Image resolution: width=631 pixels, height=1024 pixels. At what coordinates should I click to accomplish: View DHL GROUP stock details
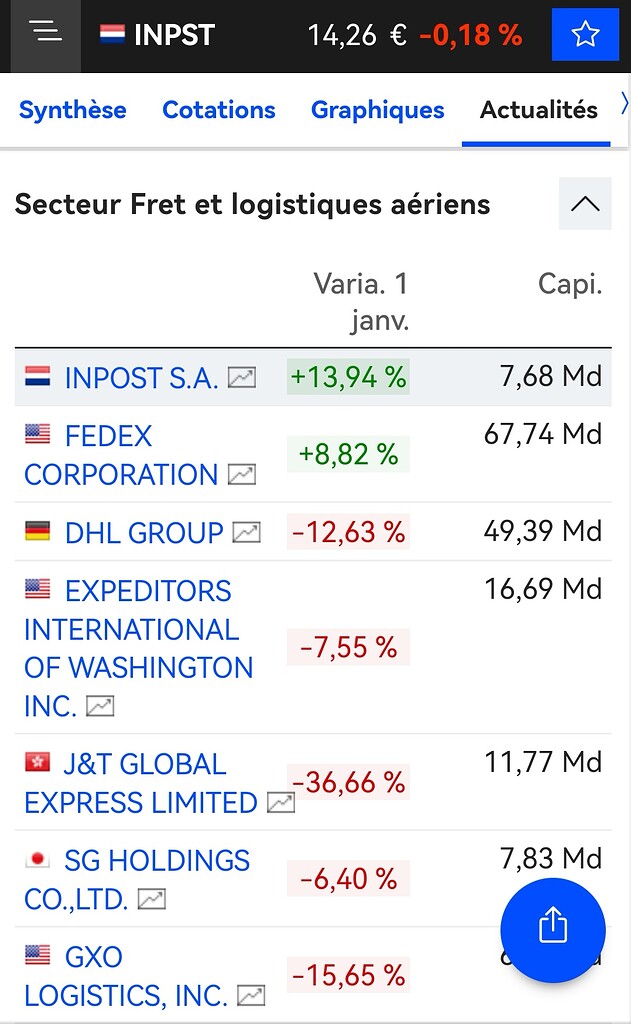[143, 533]
